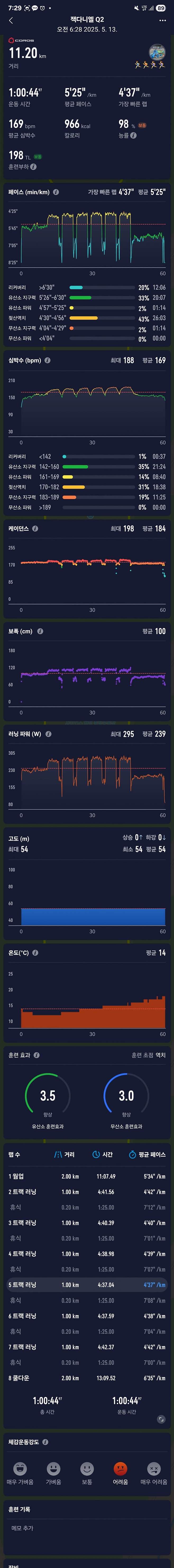This screenshot has width=174, height=1568.
Task: Show info about 훈련부하 training load
Action: click(34, 167)
